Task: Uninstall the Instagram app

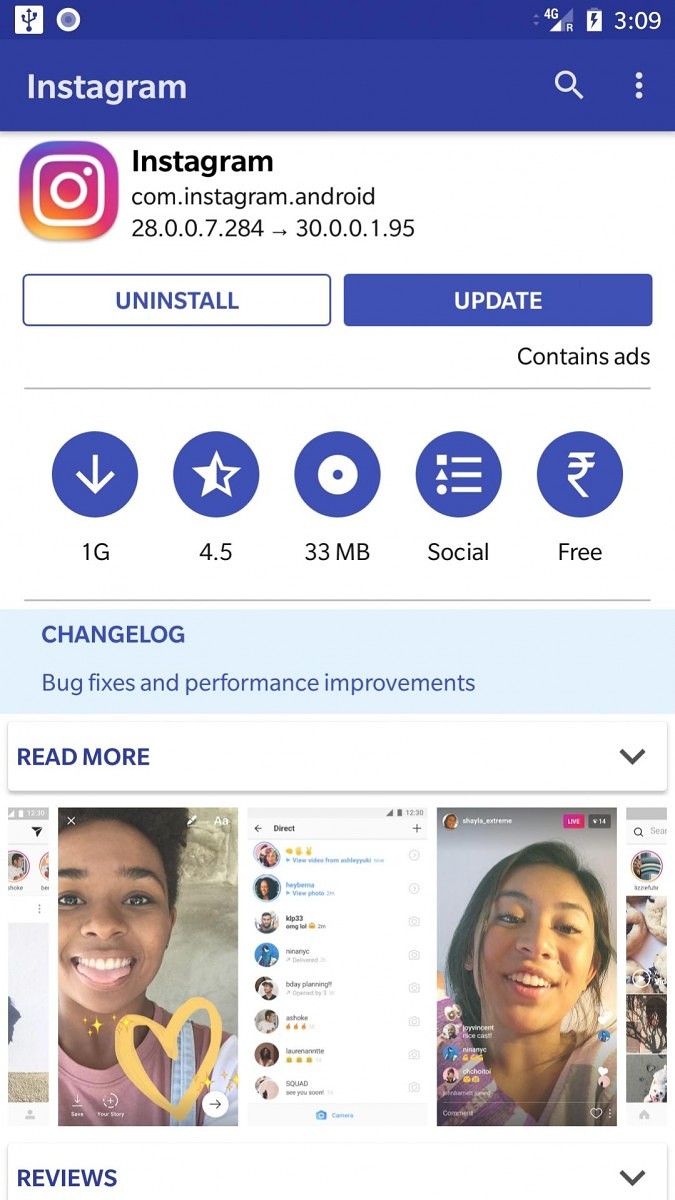Action: click(177, 300)
